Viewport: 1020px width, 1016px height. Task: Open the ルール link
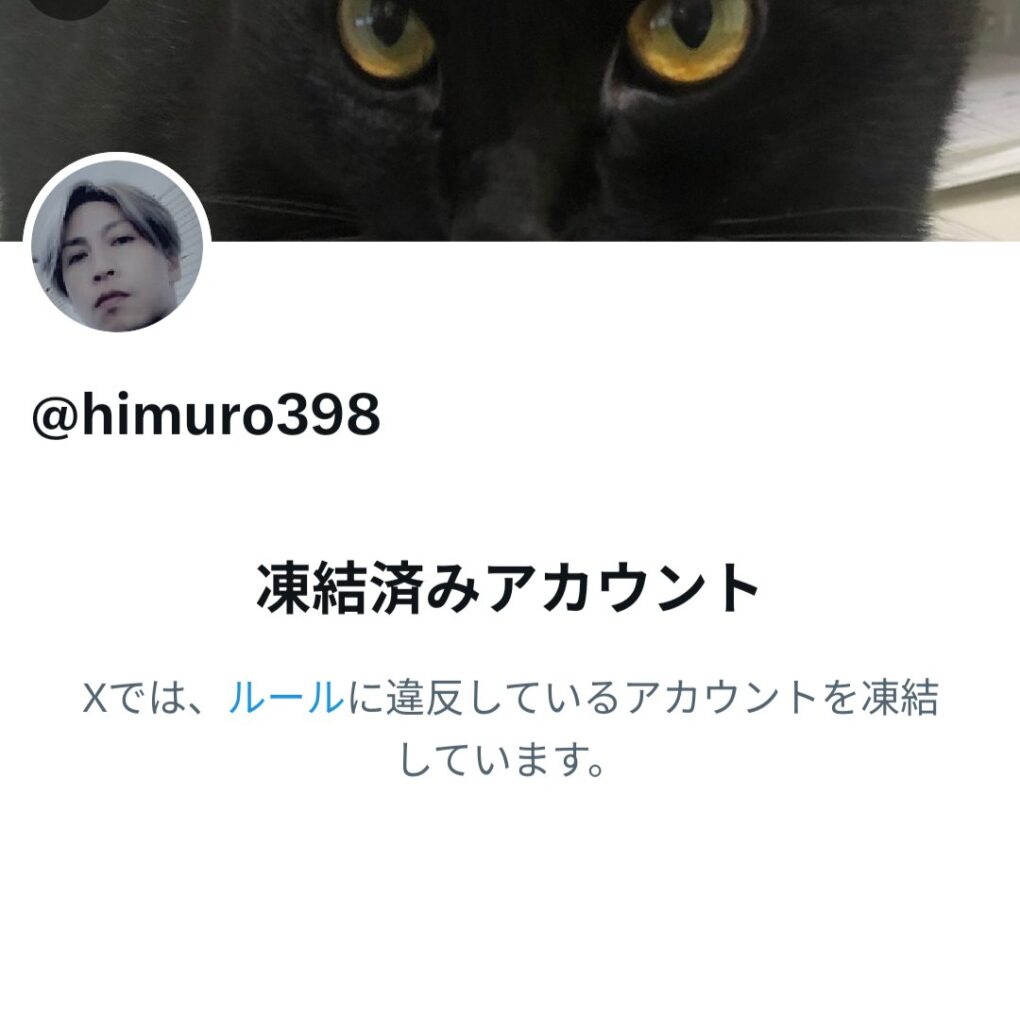pyautogui.click(x=286, y=697)
